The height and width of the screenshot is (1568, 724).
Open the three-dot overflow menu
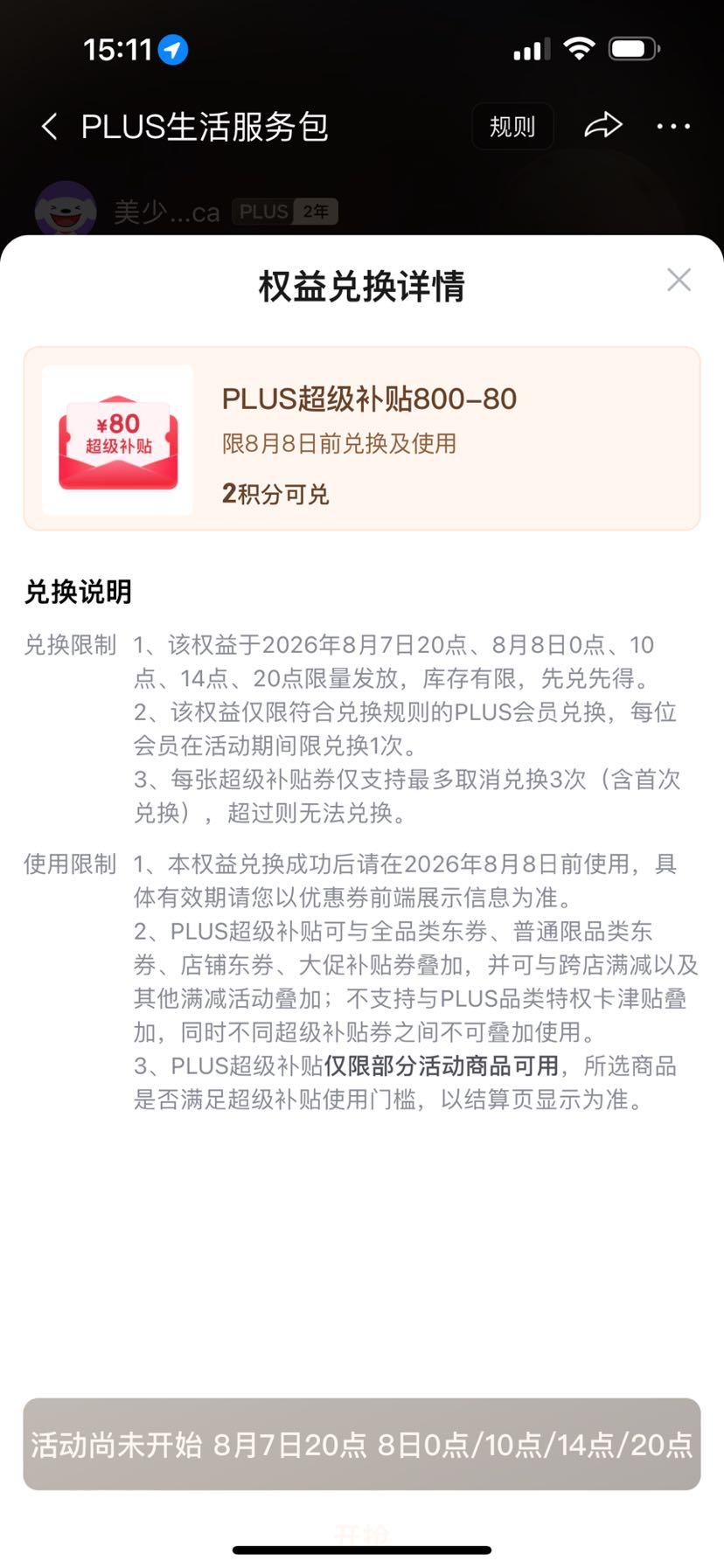pyautogui.click(x=673, y=127)
